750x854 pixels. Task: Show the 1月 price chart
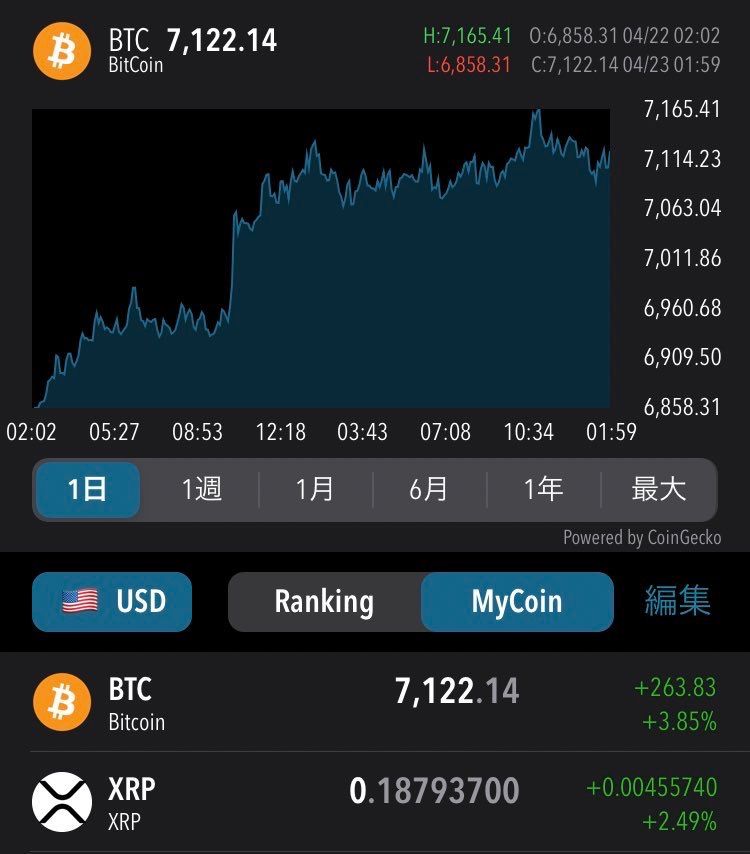point(315,489)
